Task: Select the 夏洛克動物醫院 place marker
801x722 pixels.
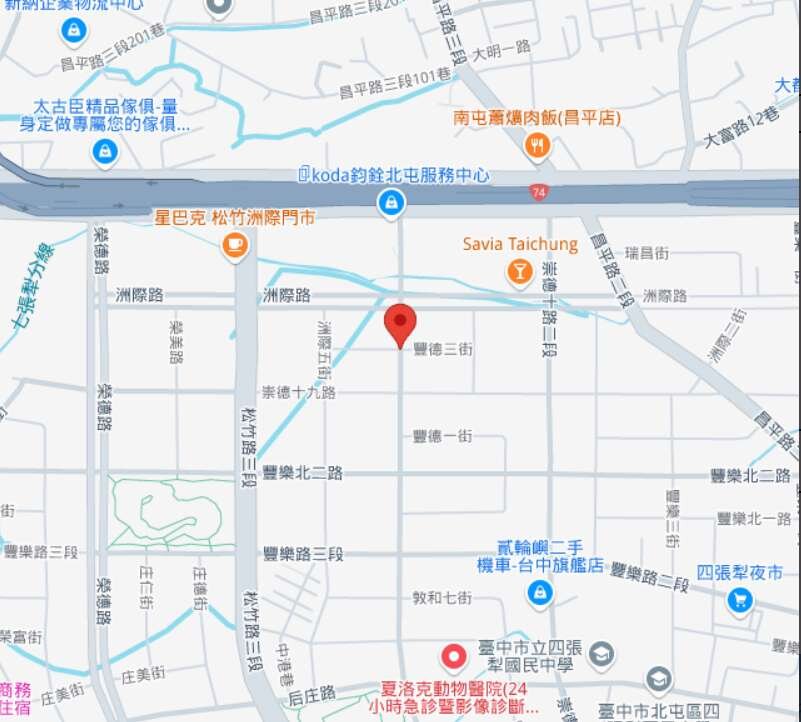Action: click(455, 657)
